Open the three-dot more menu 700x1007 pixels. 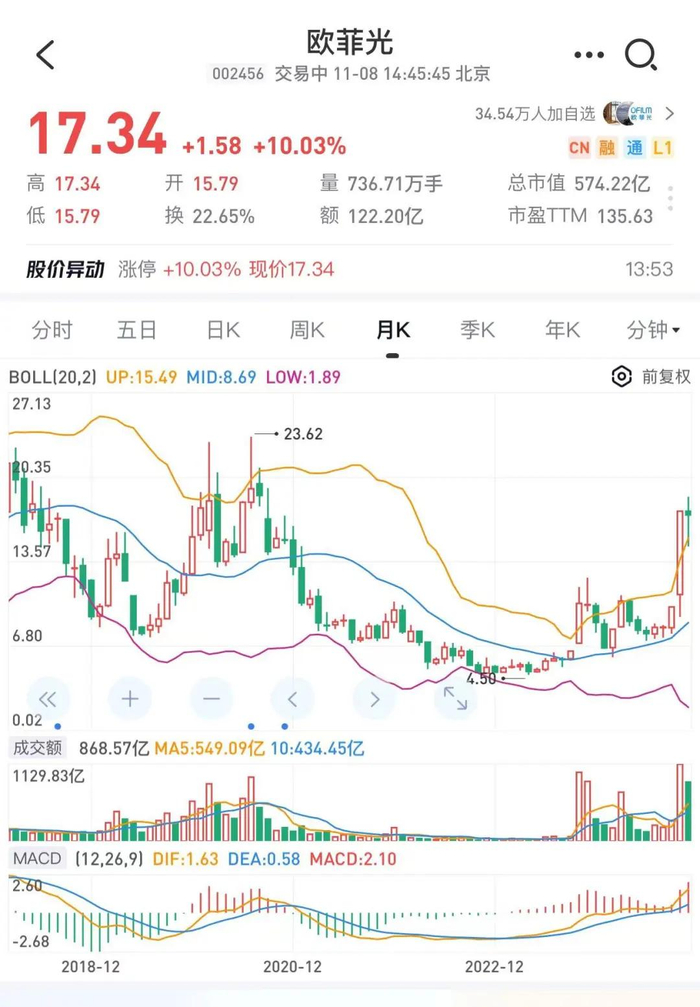tap(589, 55)
